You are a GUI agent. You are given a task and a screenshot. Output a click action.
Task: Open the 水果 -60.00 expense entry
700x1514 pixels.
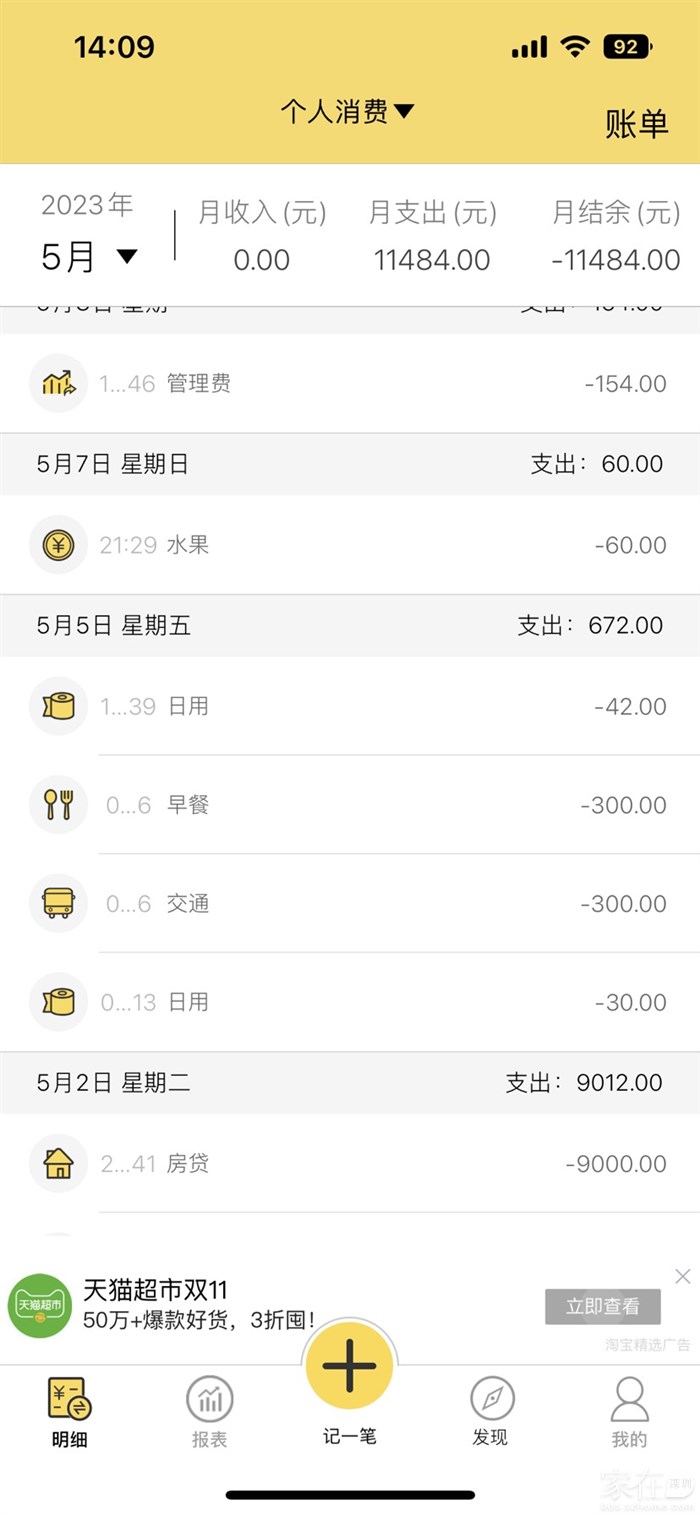point(350,545)
